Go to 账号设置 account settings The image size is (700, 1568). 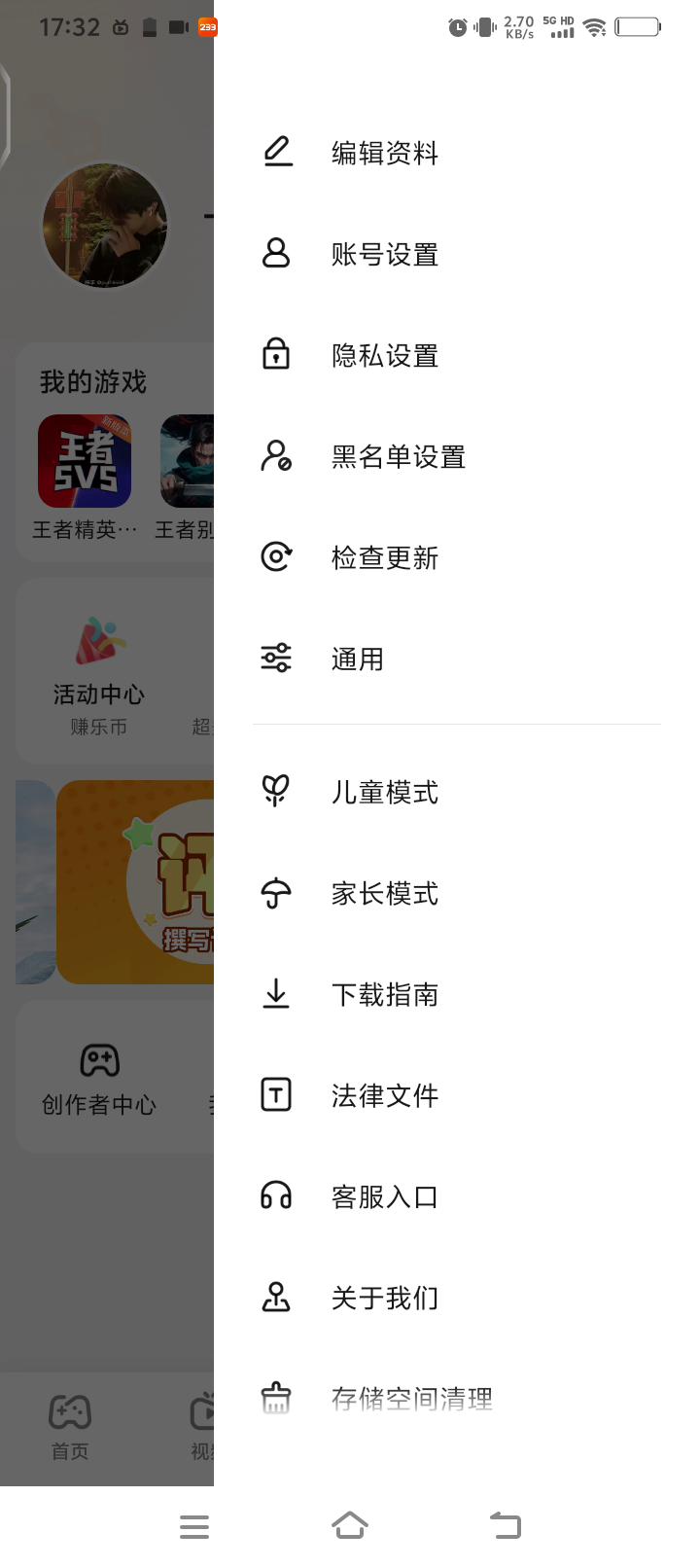384,254
